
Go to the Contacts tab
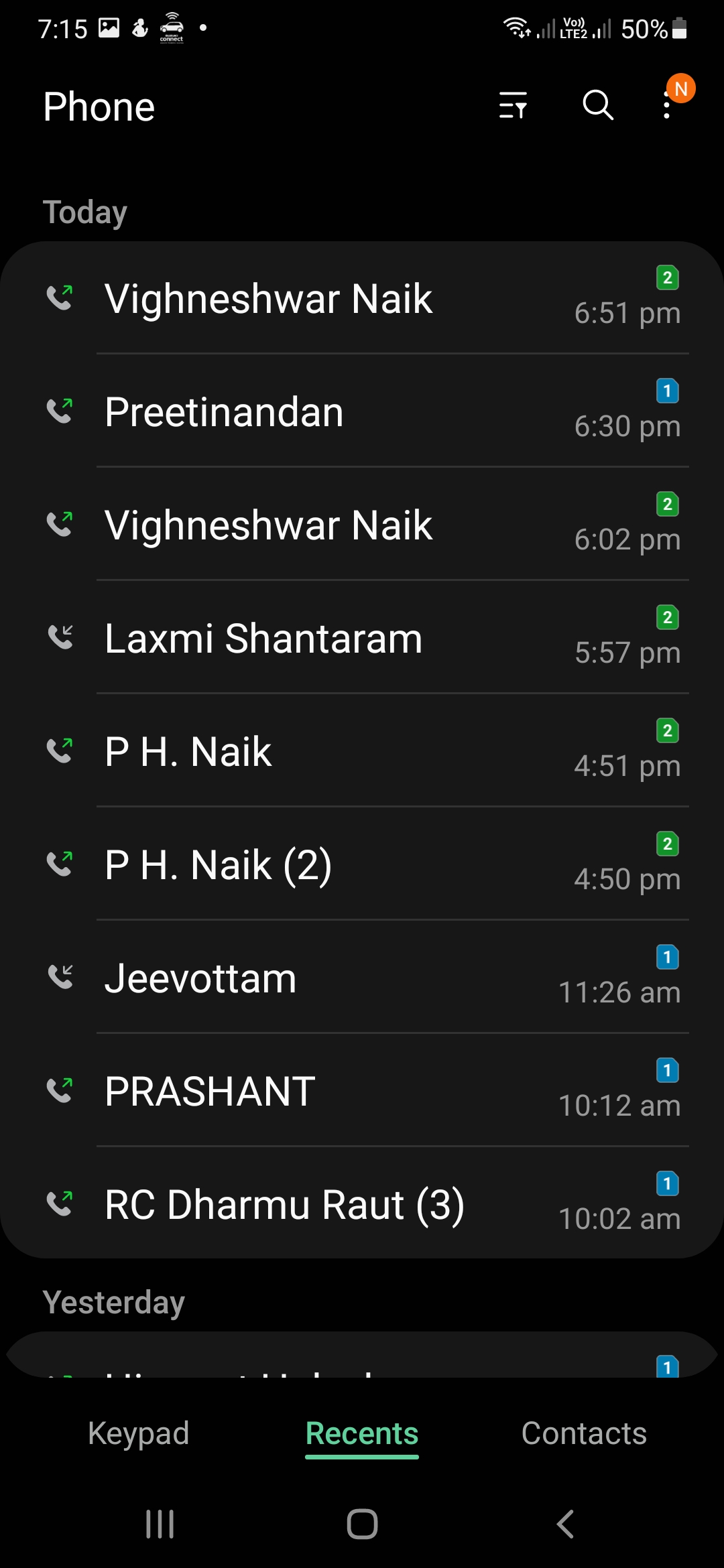(x=584, y=1433)
